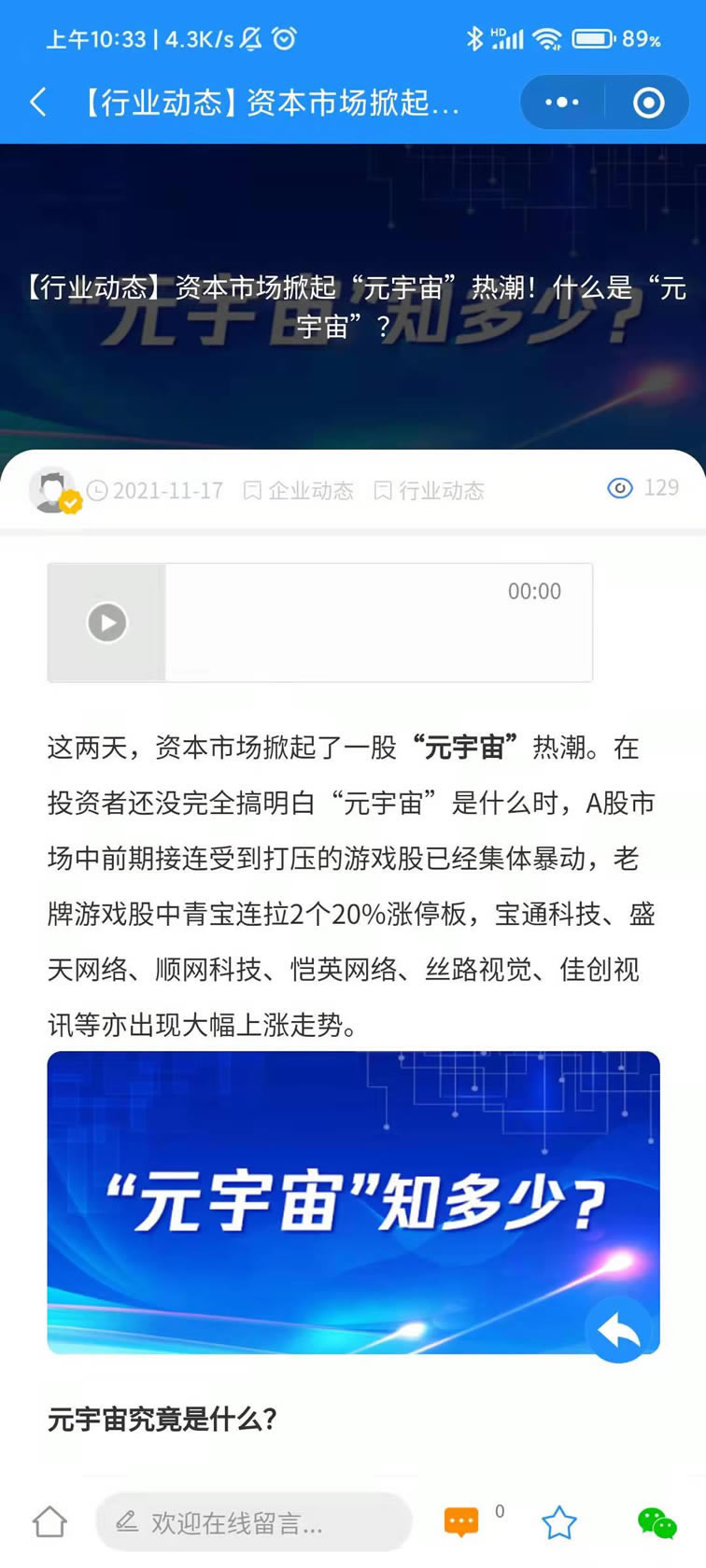
Task: Favorite this article with the star
Action: coord(558,1522)
